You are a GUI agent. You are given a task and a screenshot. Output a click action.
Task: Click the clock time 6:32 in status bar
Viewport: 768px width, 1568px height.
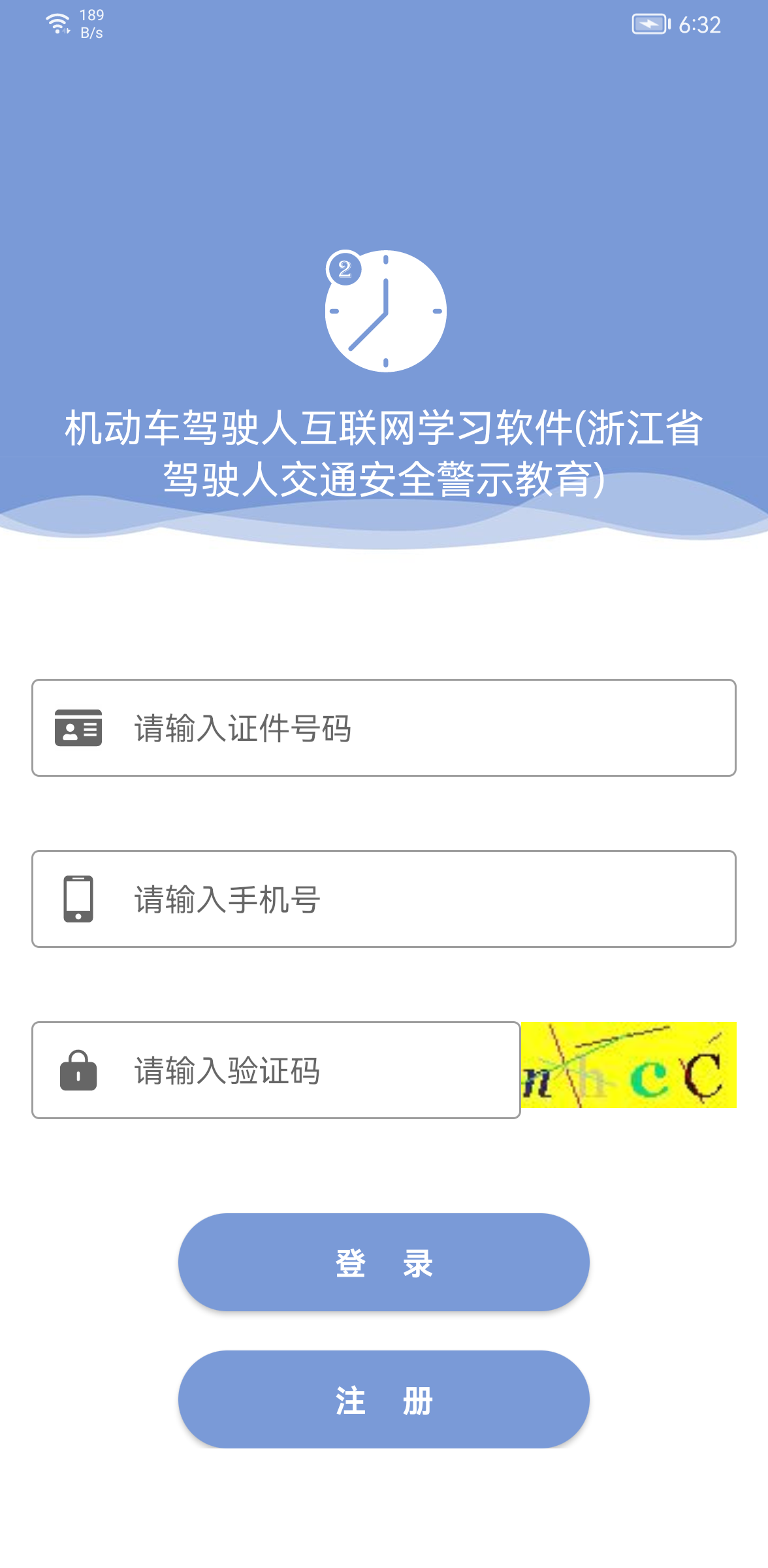pos(699,25)
